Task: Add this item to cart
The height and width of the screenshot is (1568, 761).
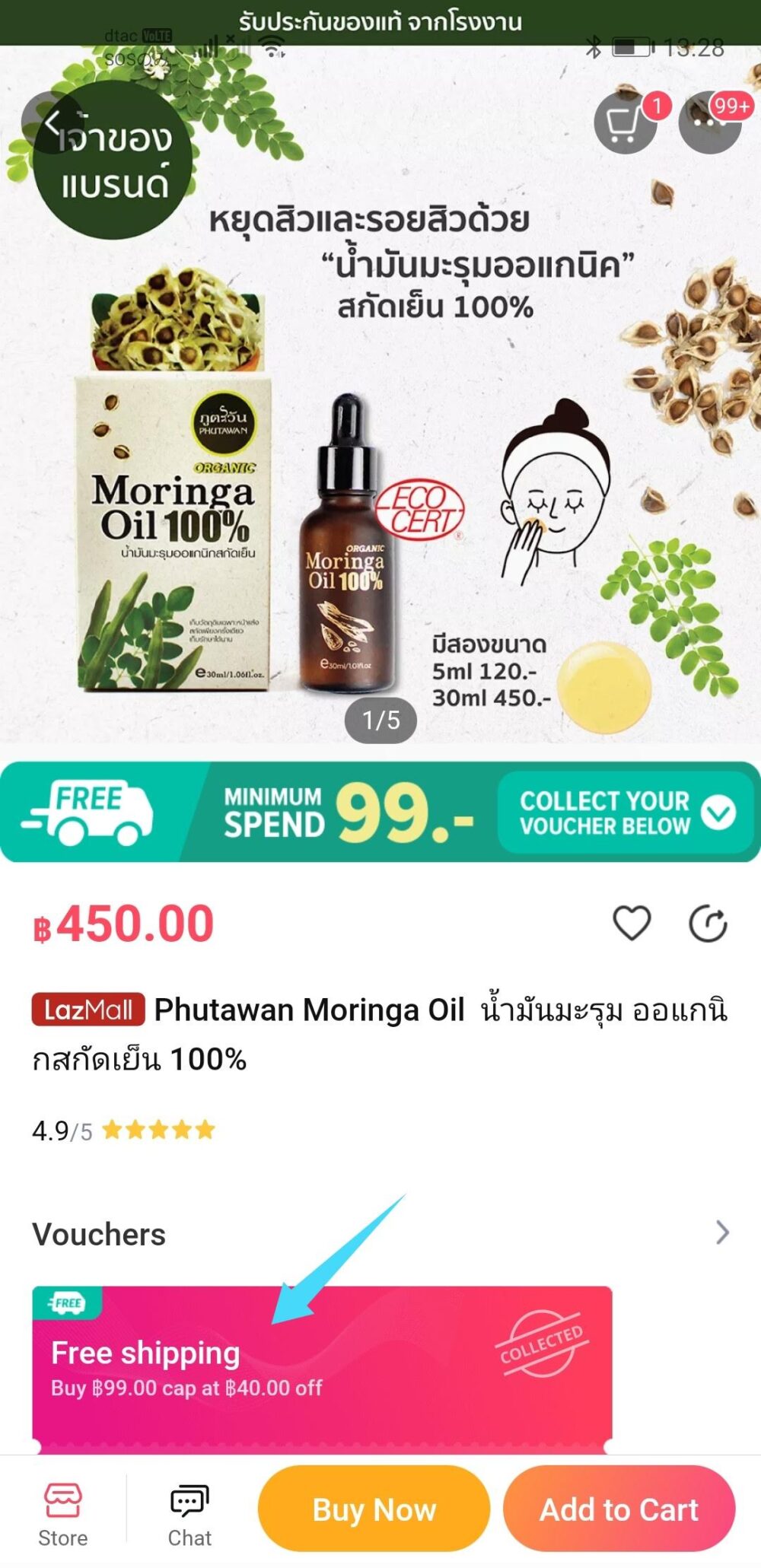Action: (x=619, y=1509)
